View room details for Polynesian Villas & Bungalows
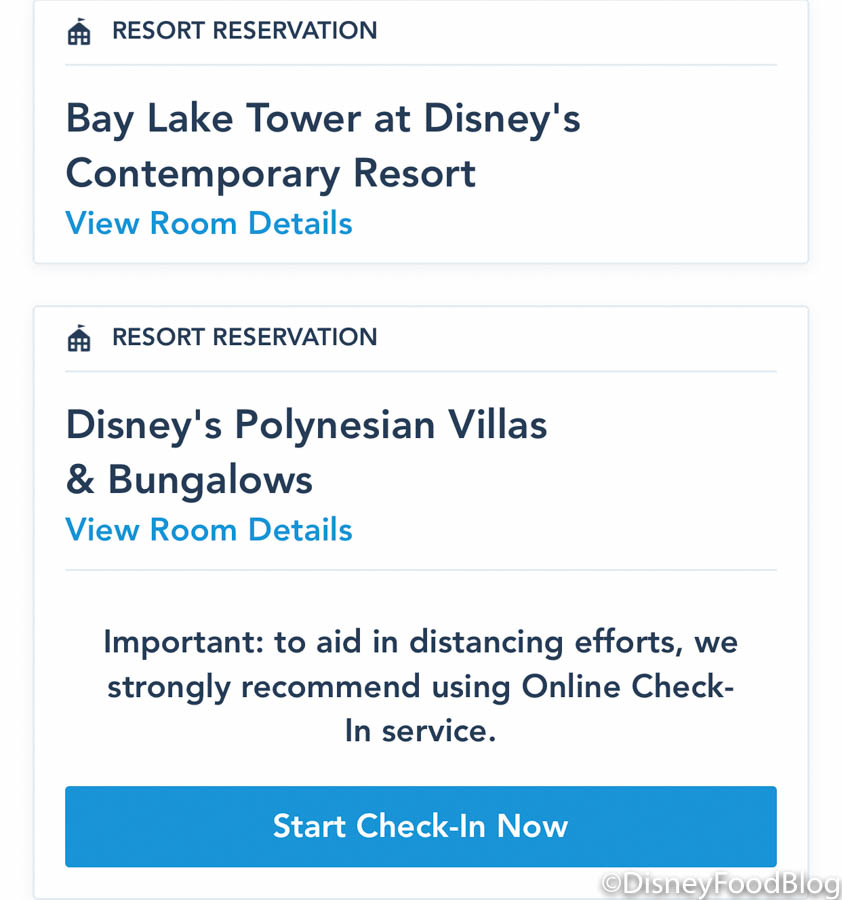The image size is (842, 900). pos(209,529)
